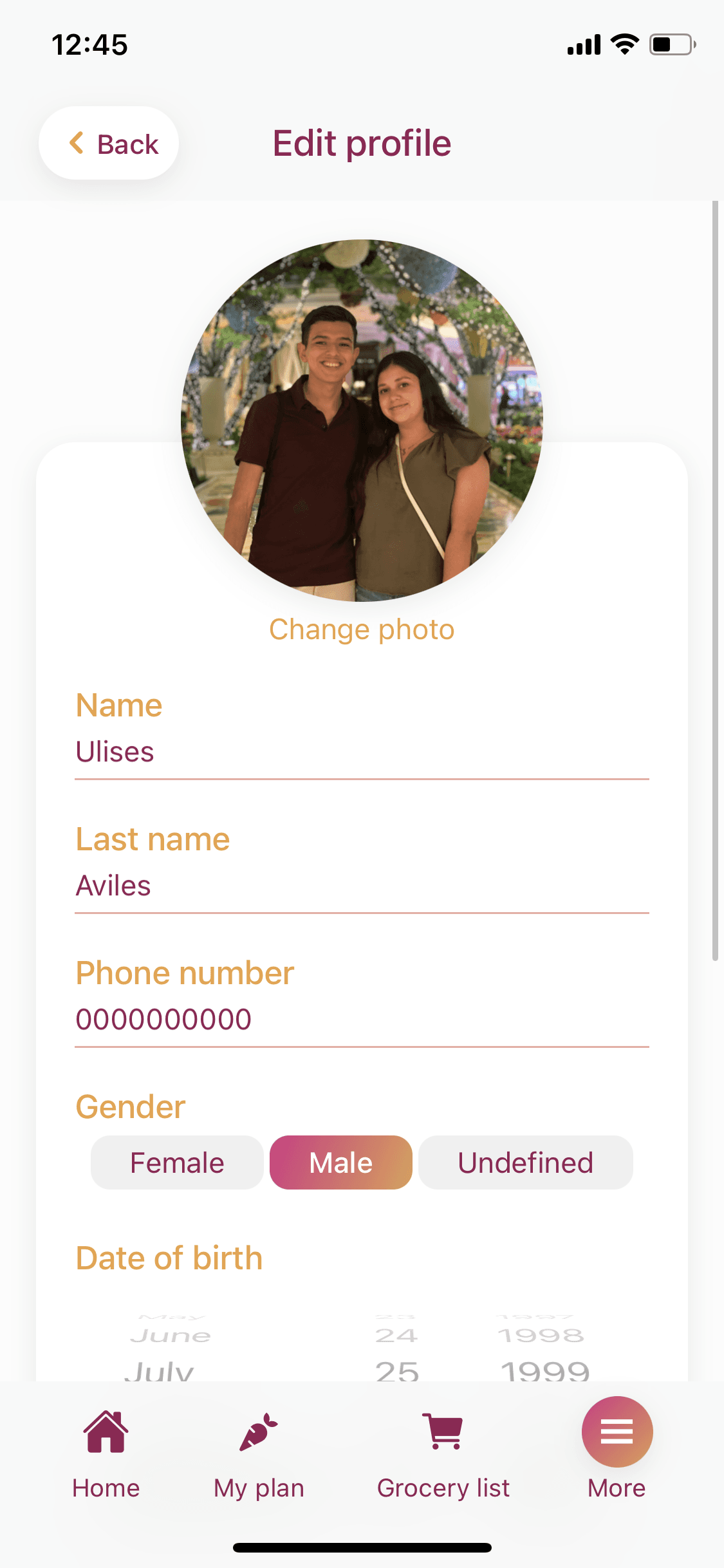Select Female gender
The height and width of the screenshot is (1568, 724).
click(177, 1162)
